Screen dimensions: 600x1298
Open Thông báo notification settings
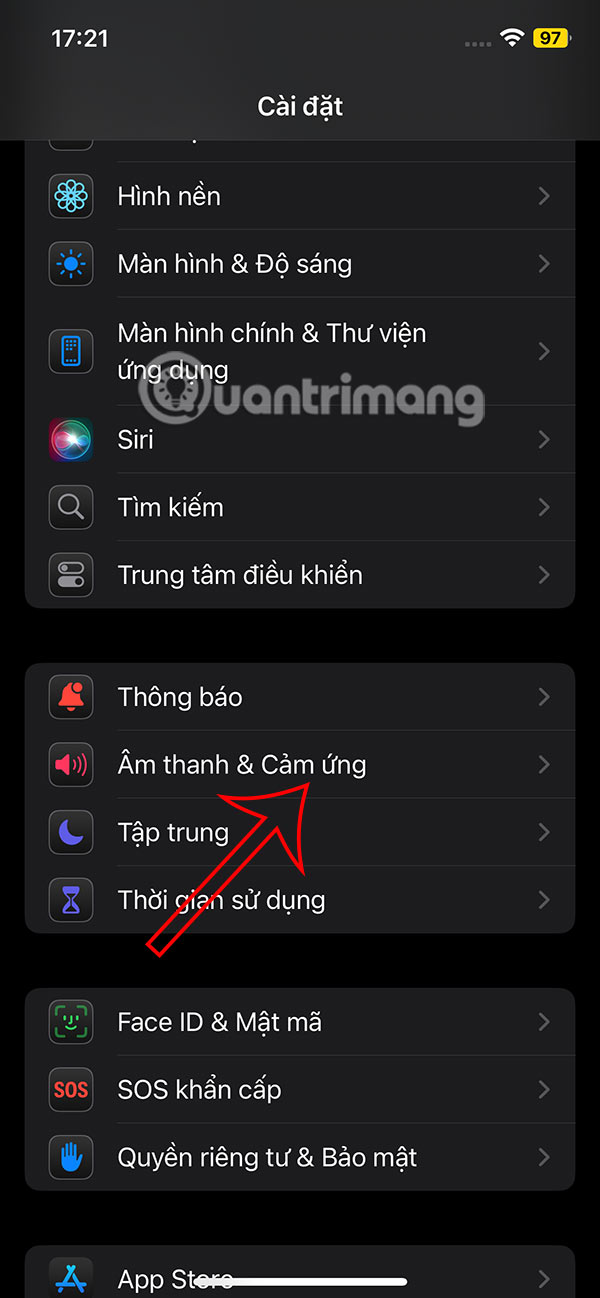coord(300,697)
